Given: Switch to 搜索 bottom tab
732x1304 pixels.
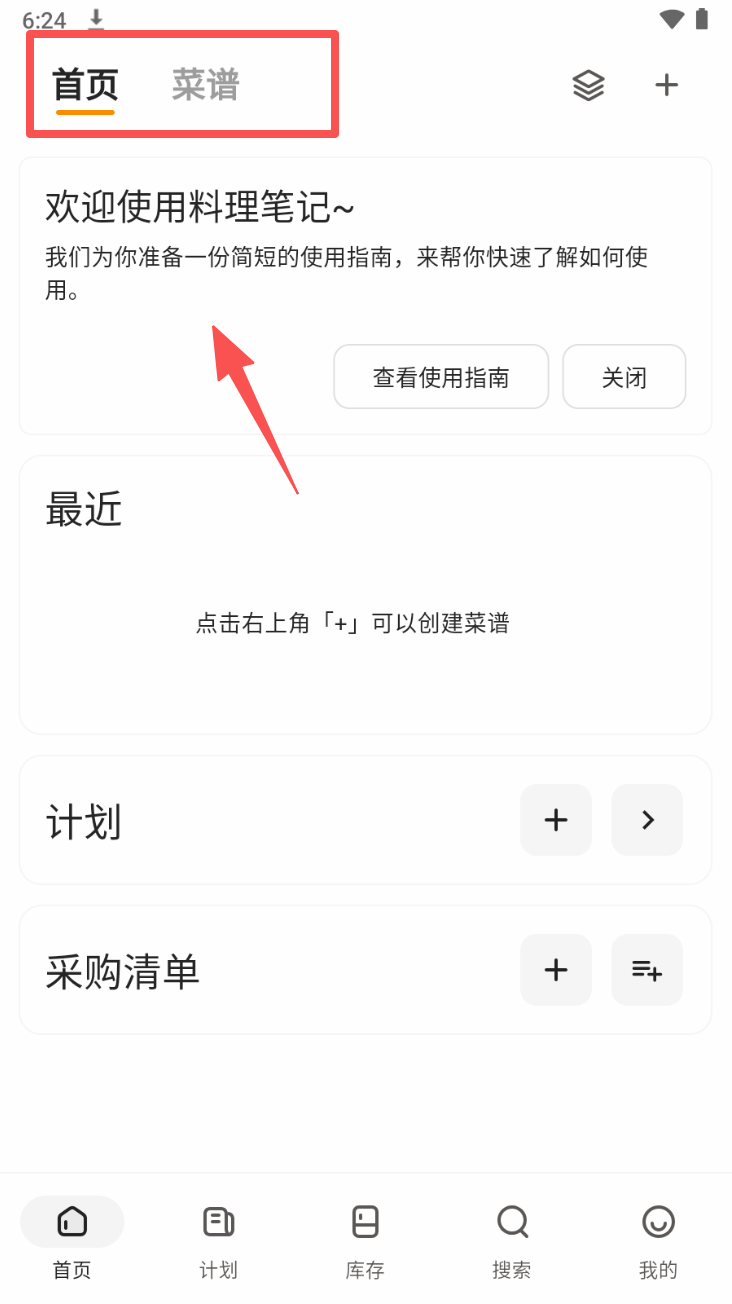Looking at the screenshot, I should click(512, 1240).
